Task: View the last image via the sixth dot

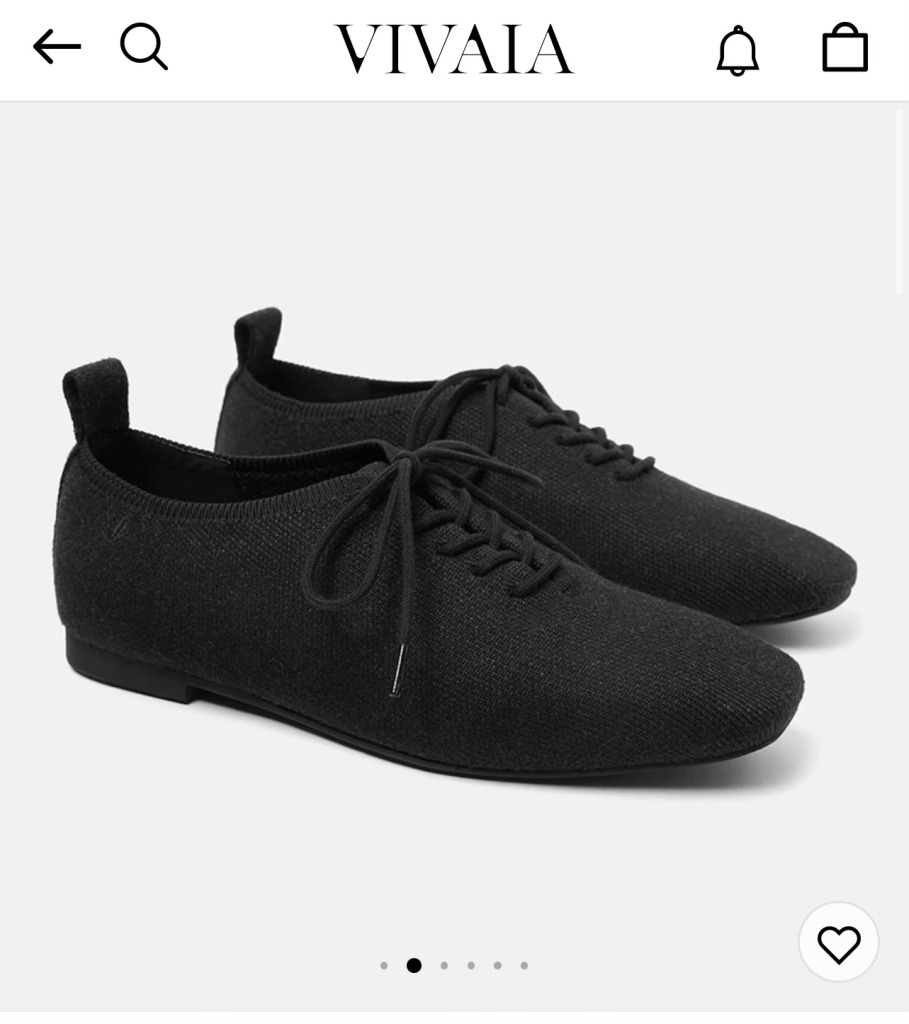Action: coord(524,965)
